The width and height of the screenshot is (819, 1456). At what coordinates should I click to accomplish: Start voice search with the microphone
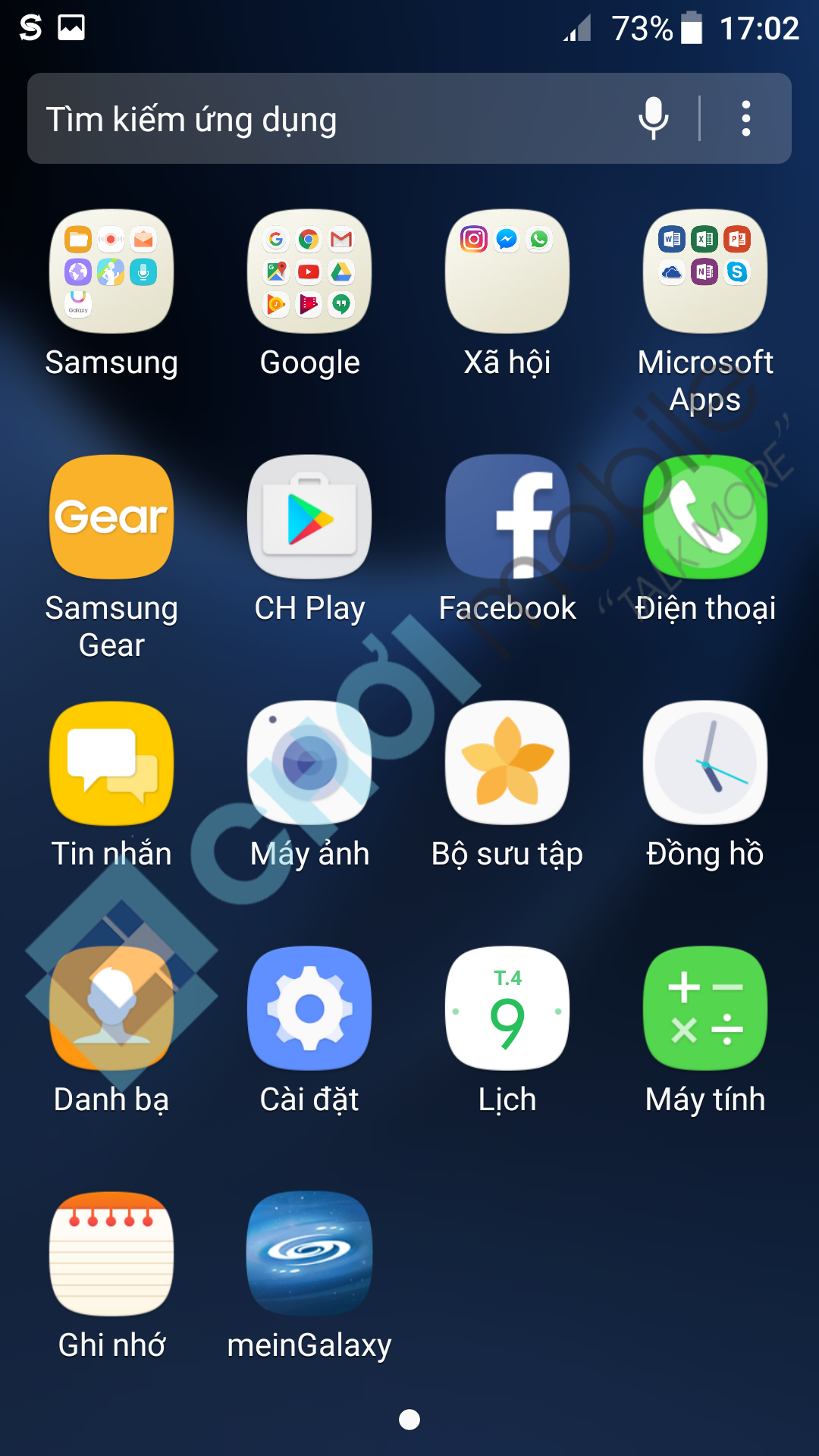click(653, 118)
